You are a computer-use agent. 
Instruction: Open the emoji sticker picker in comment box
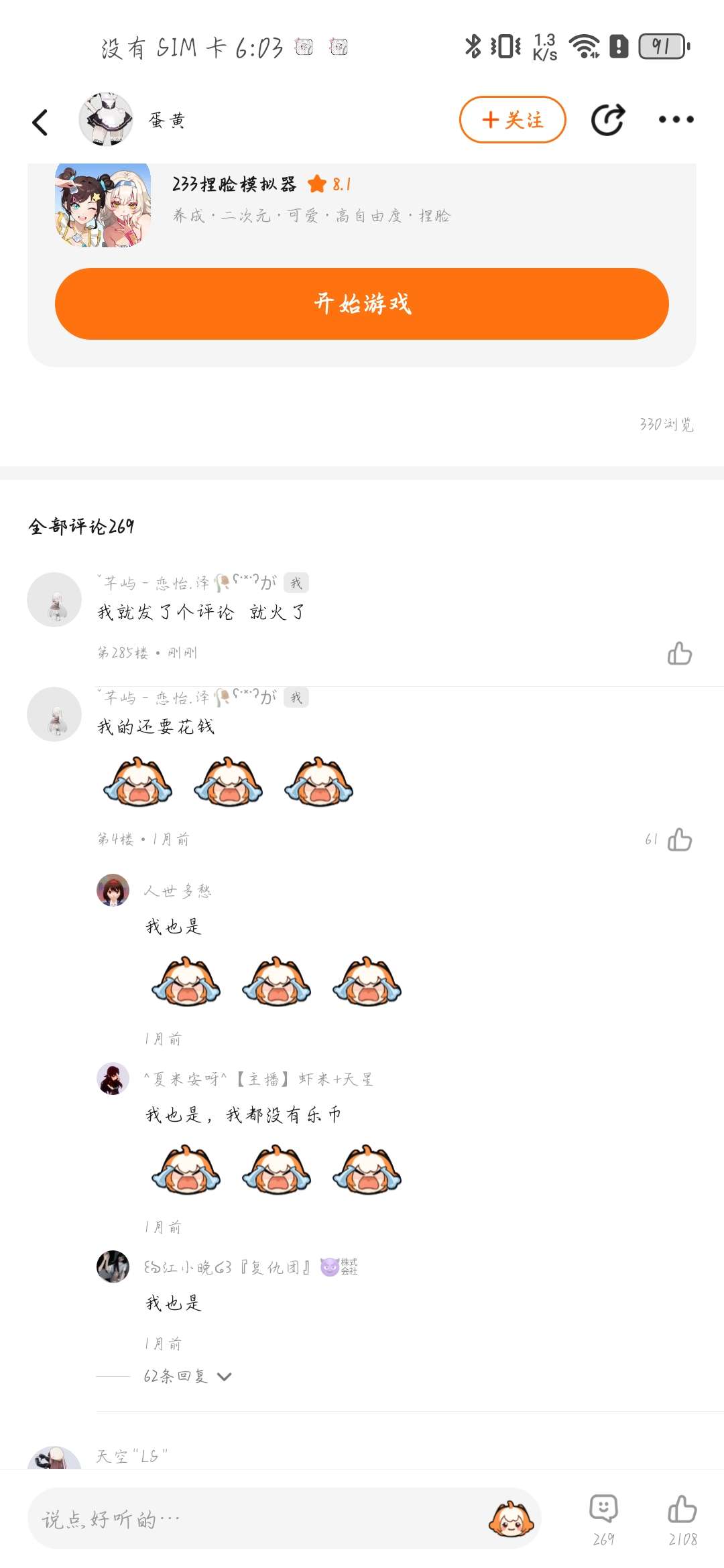511,1519
